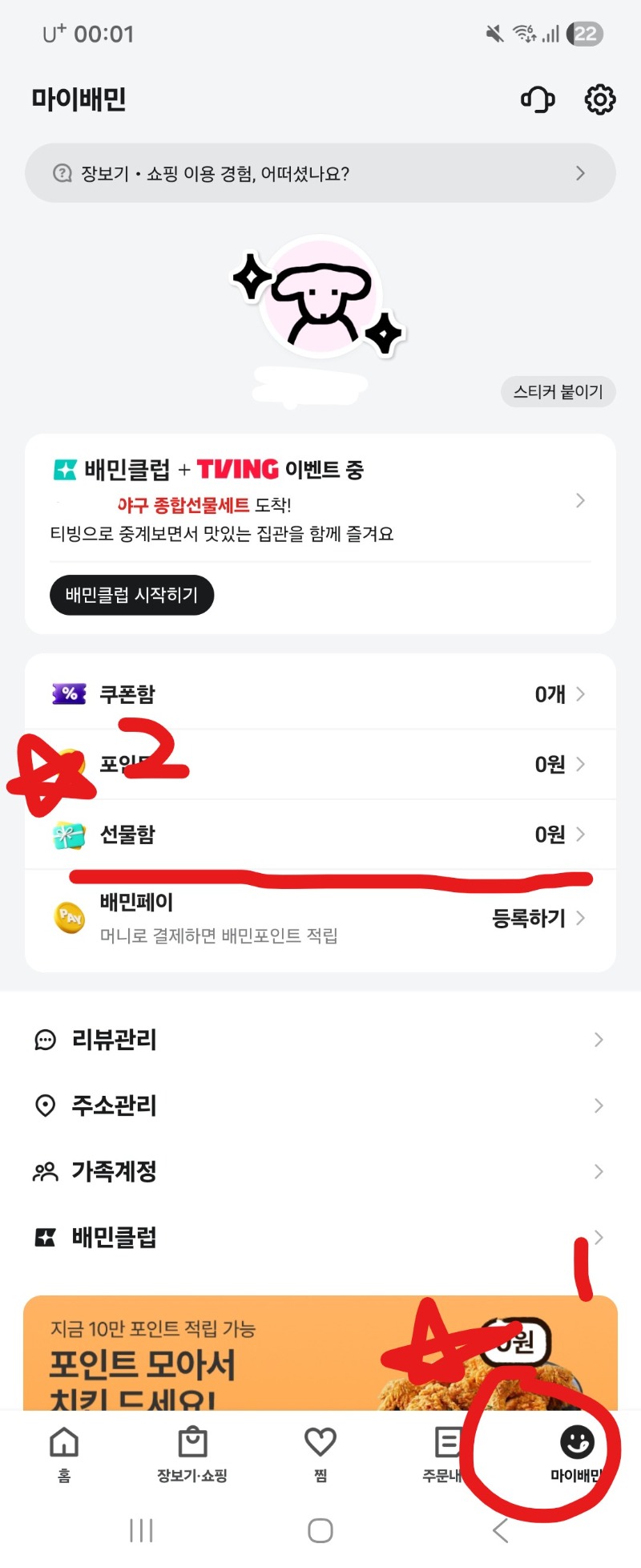Open 쿠폰함 row
The height and width of the screenshot is (1568, 641).
click(x=320, y=694)
